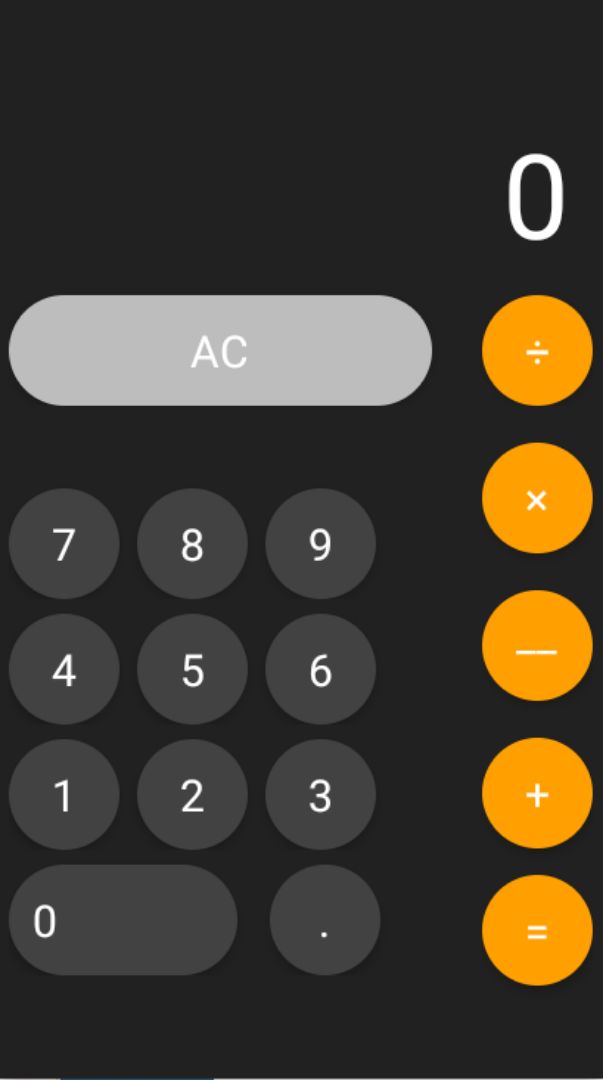
Task: Tap number 2
Action: click(192, 795)
